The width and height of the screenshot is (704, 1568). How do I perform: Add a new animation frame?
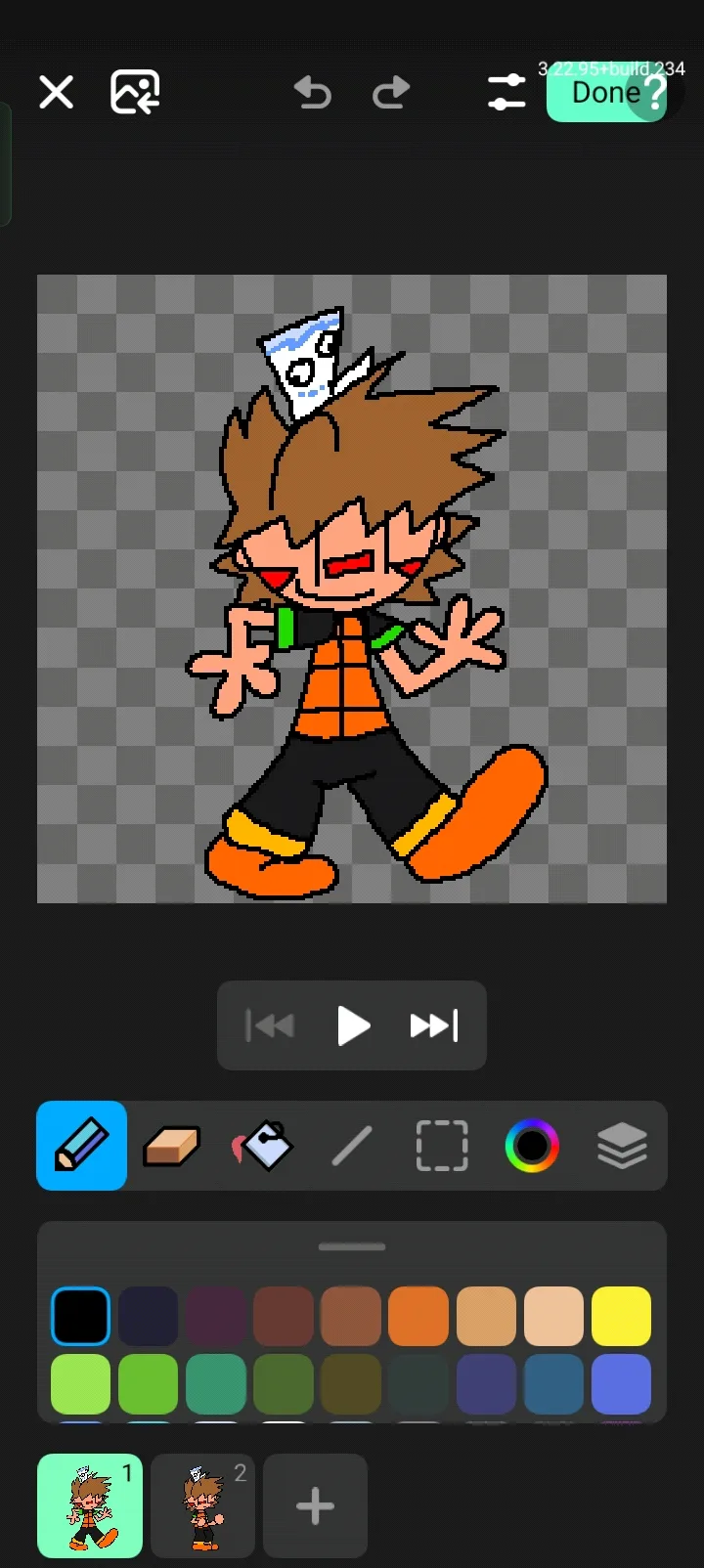coord(315,1505)
